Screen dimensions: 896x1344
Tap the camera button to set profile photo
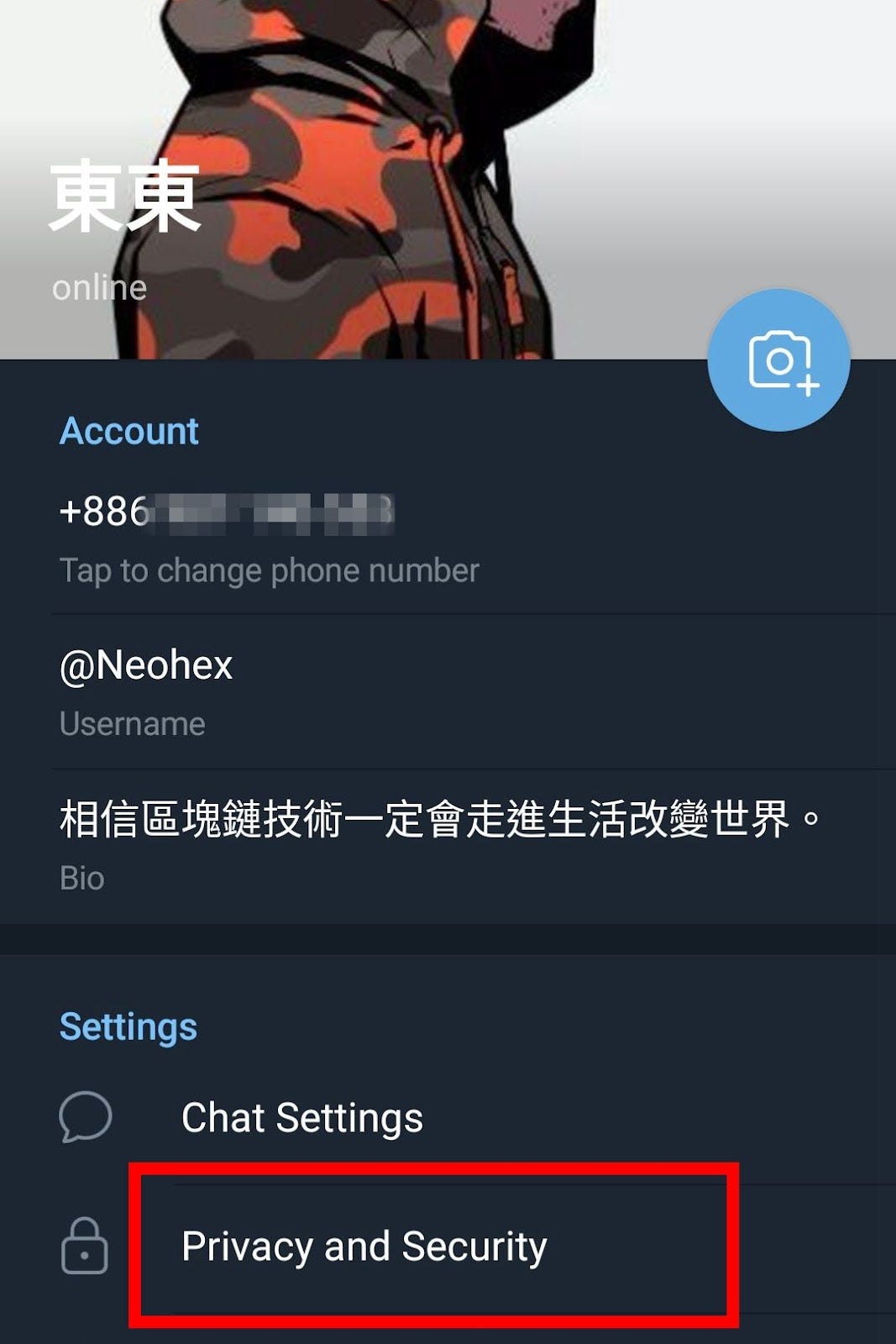(778, 360)
